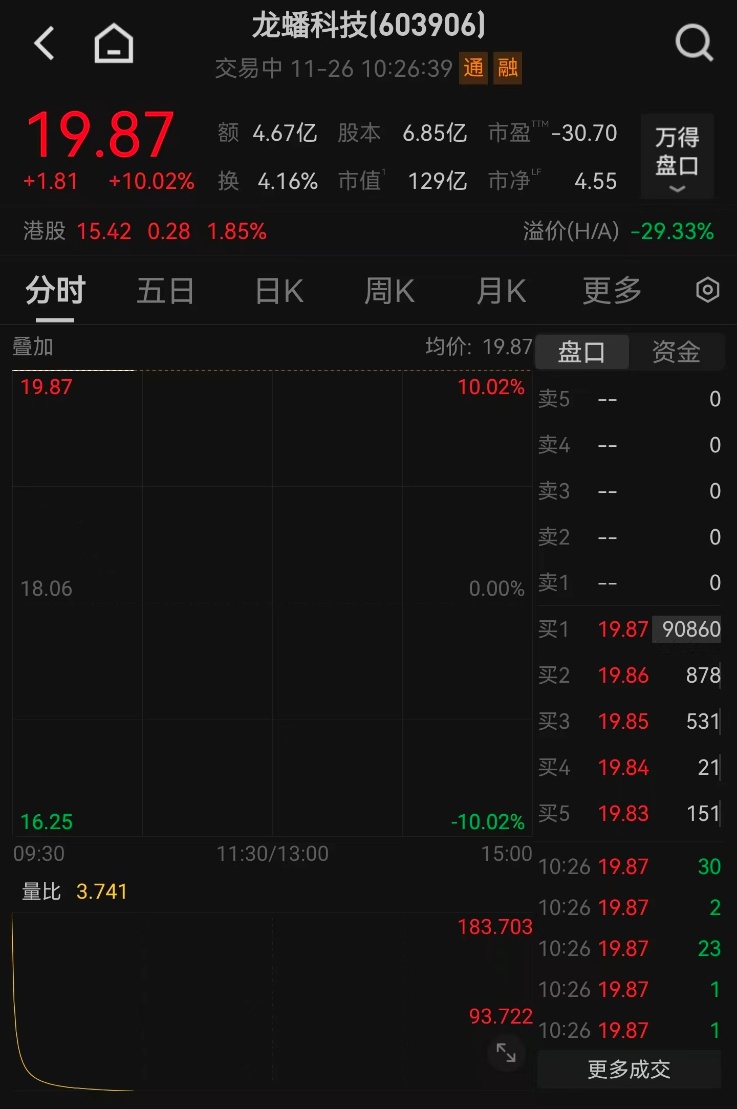The width and height of the screenshot is (737, 1109).
Task: Switch to the 月K chart tab
Action: click(501, 291)
